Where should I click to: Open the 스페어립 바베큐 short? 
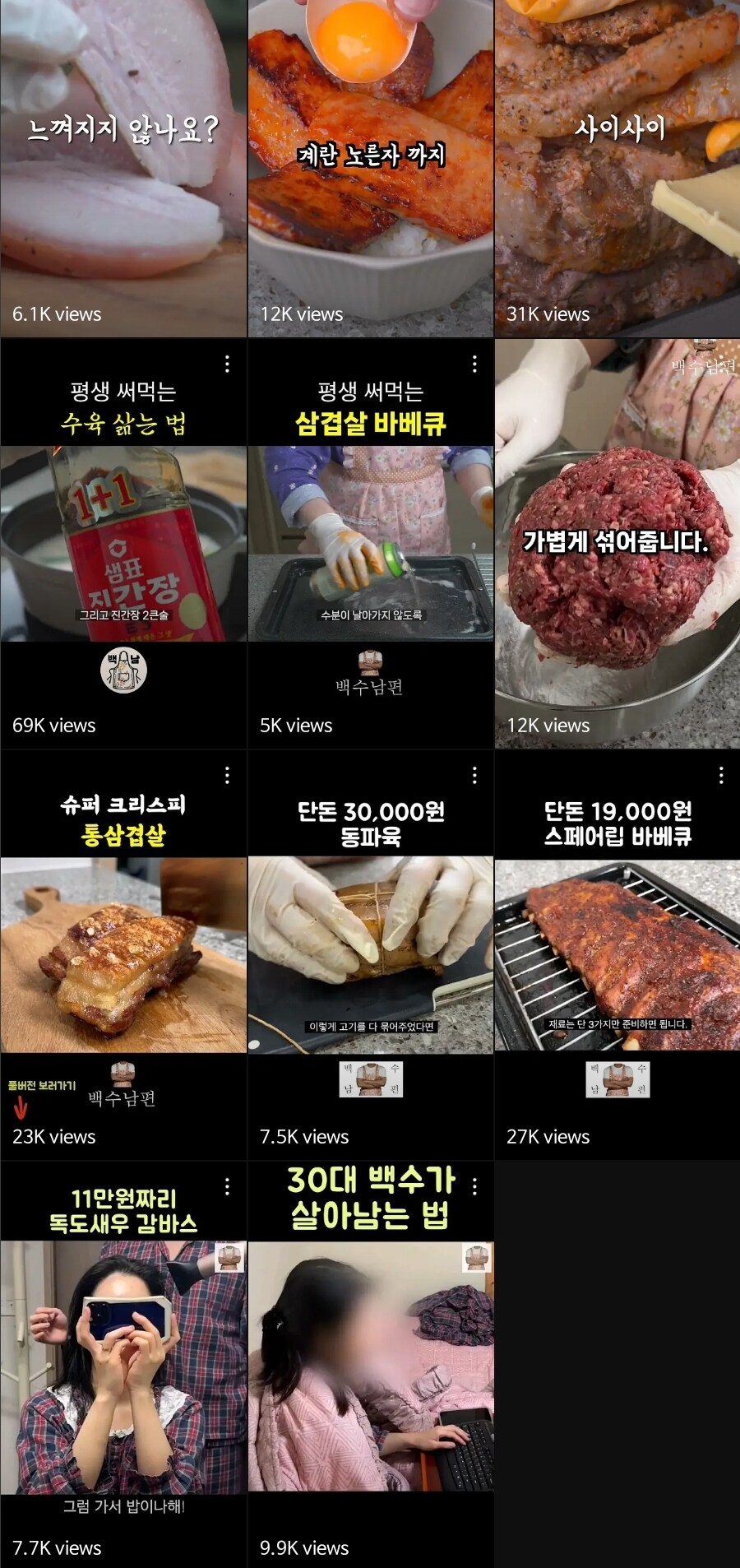point(617,954)
